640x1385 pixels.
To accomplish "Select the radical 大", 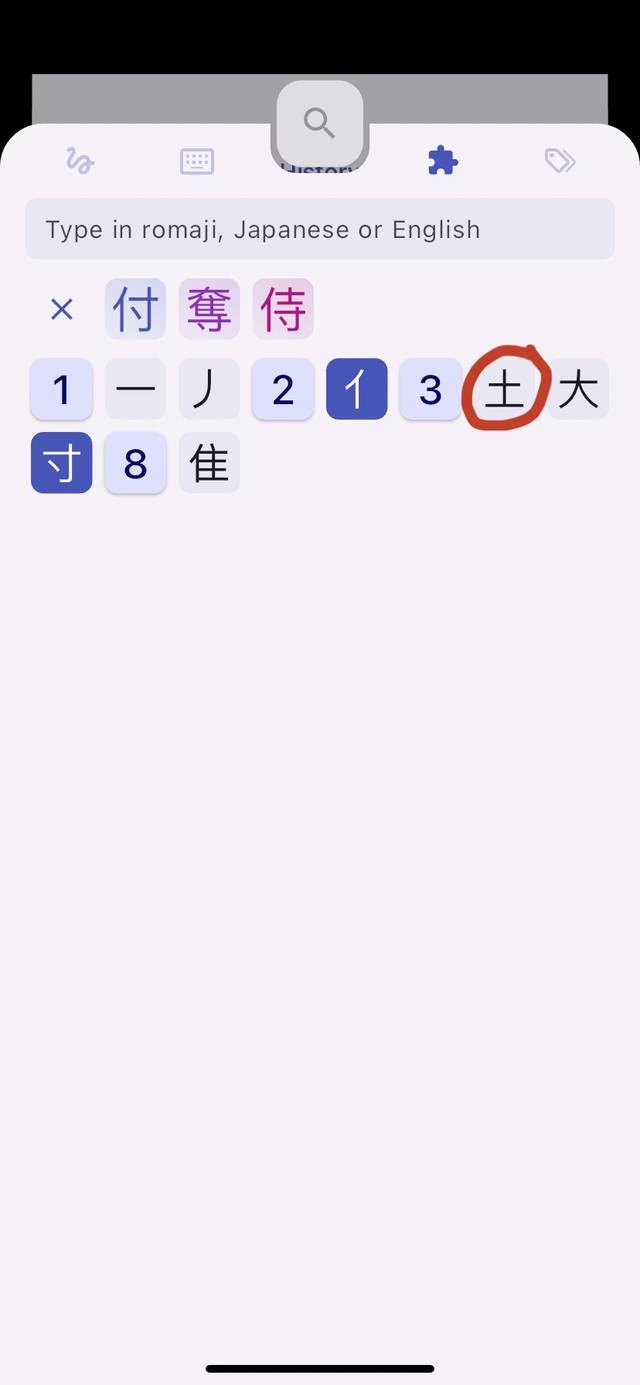I will 578,389.
